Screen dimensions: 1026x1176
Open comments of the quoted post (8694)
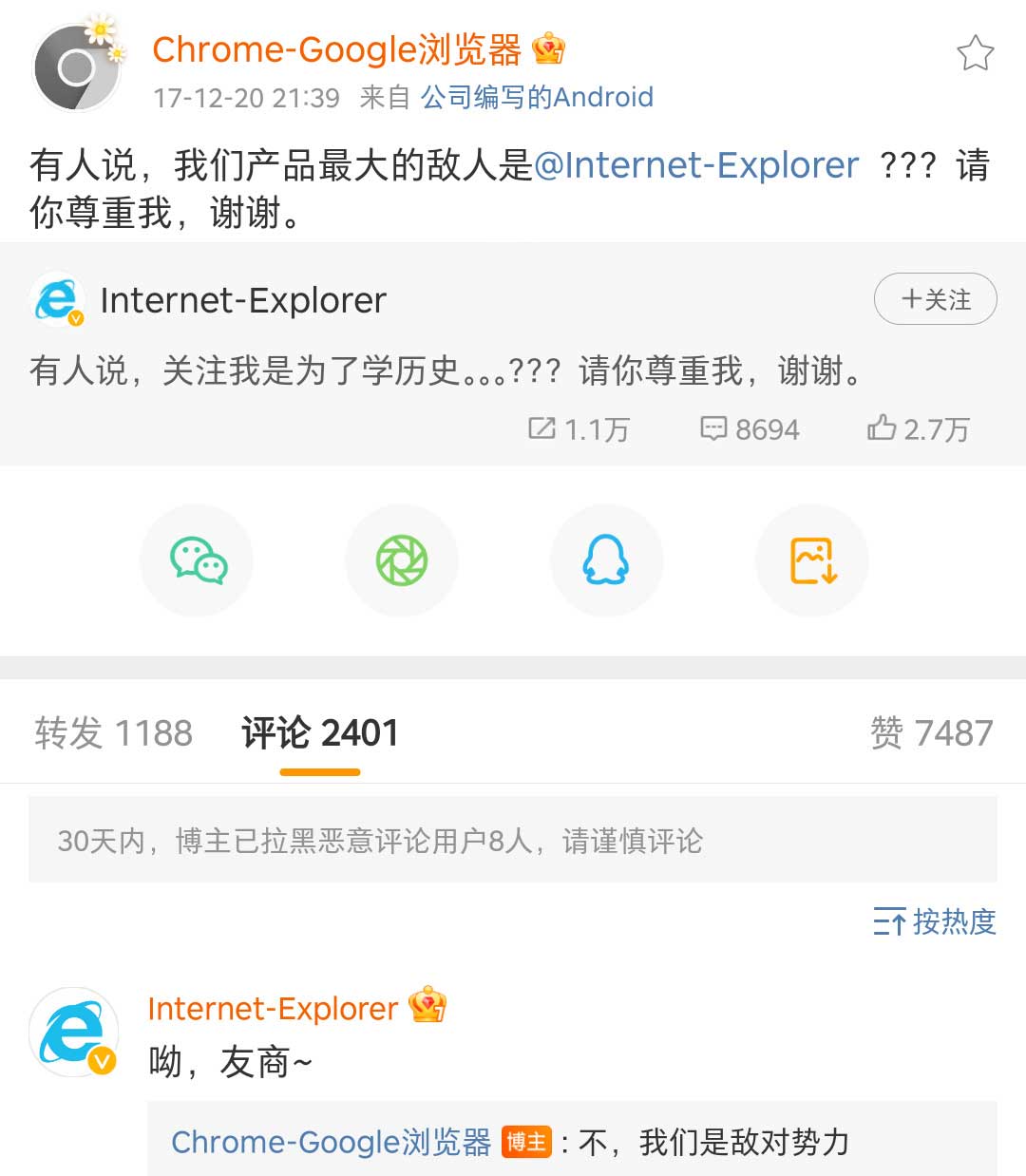tap(750, 429)
